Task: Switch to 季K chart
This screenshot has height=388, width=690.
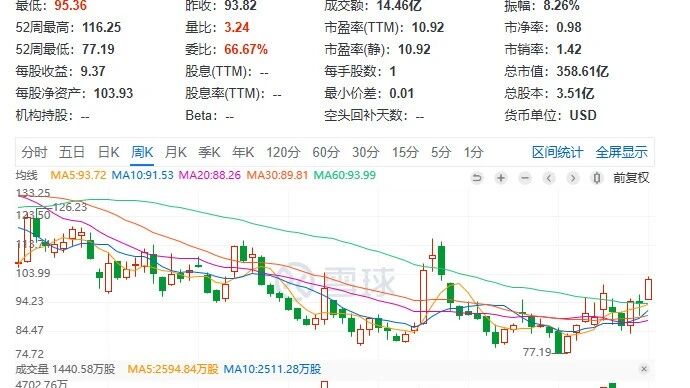Action: (209, 152)
